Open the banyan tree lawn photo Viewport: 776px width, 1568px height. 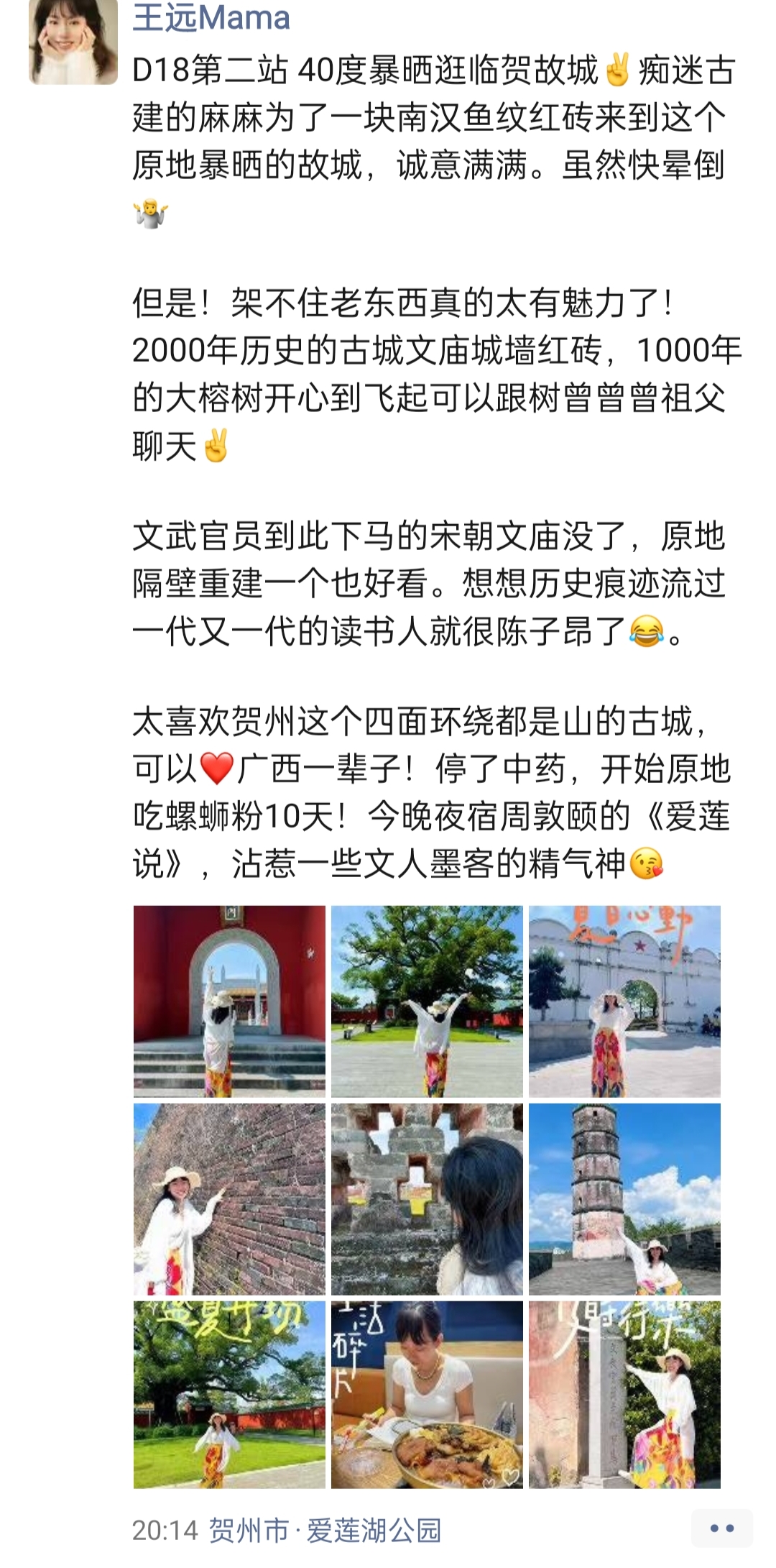point(229,1395)
